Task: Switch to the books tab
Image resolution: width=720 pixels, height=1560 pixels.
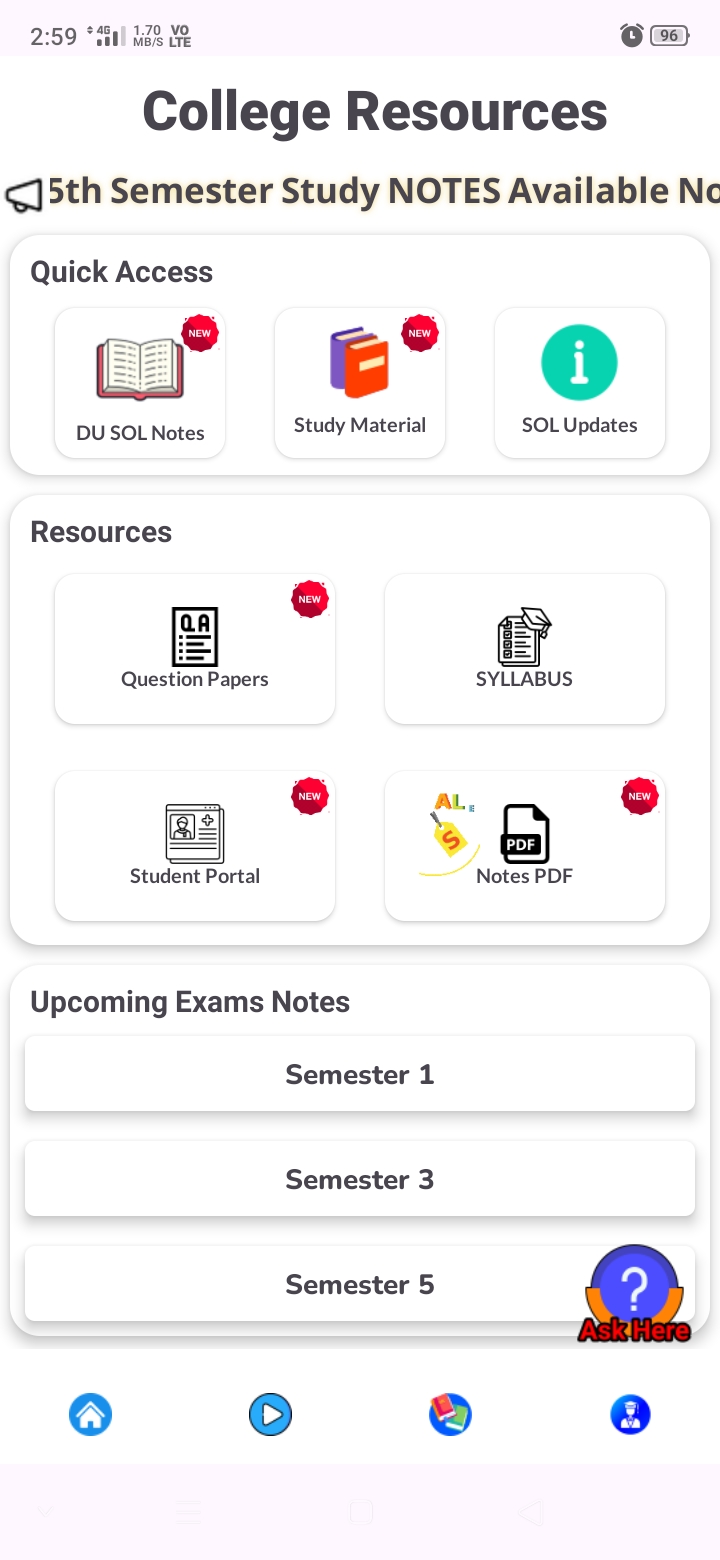Action: click(450, 1414)
